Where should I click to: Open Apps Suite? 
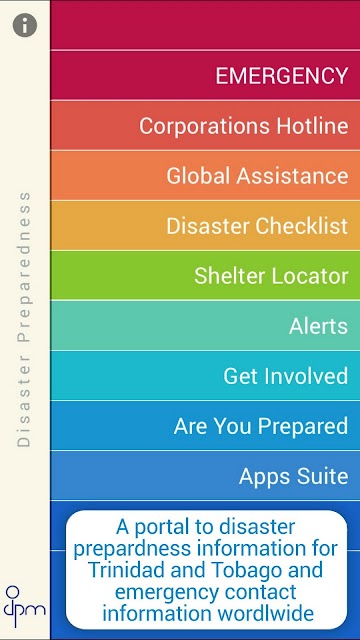point(205,476)
